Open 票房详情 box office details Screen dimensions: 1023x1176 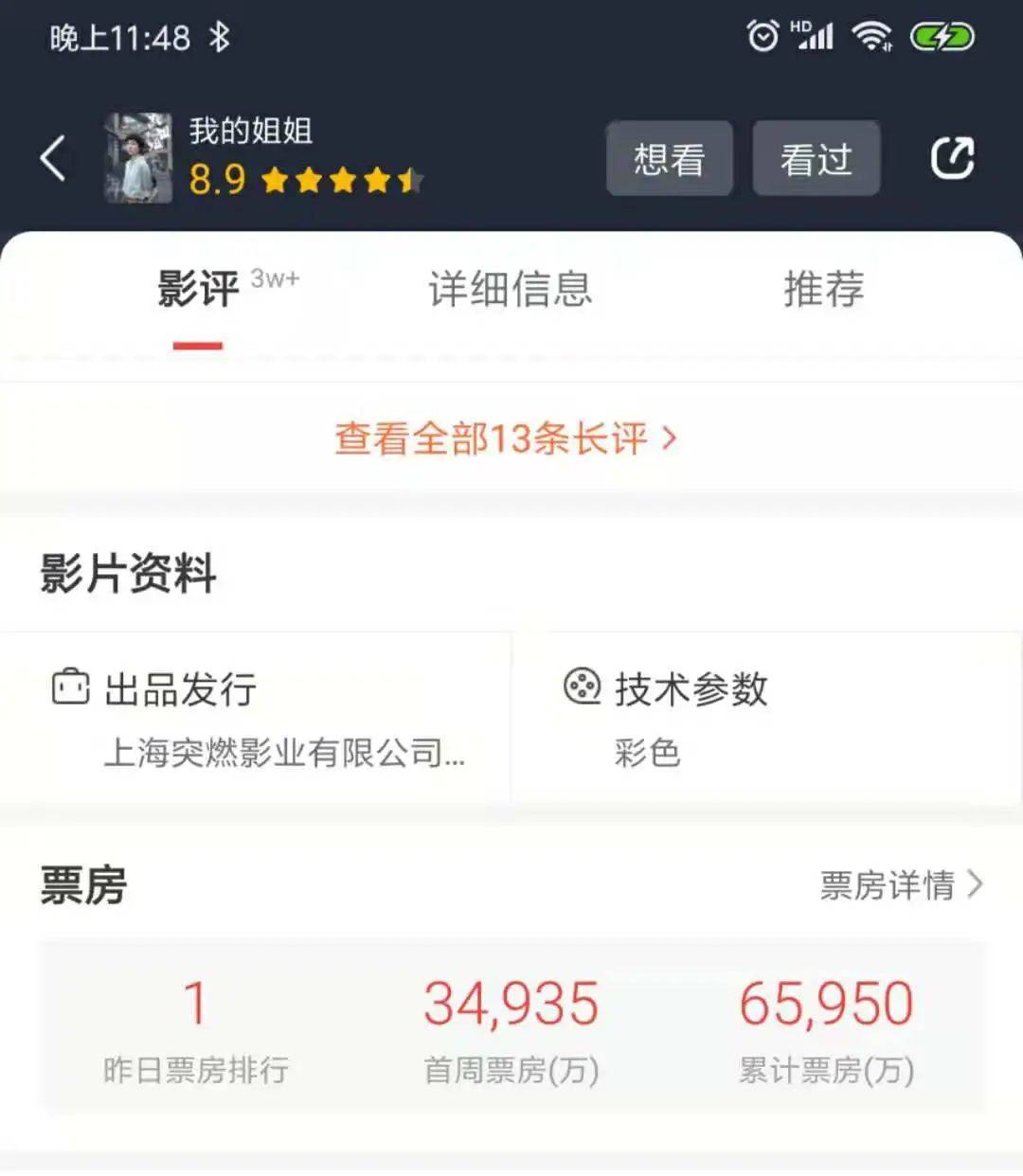coord(900,885)
